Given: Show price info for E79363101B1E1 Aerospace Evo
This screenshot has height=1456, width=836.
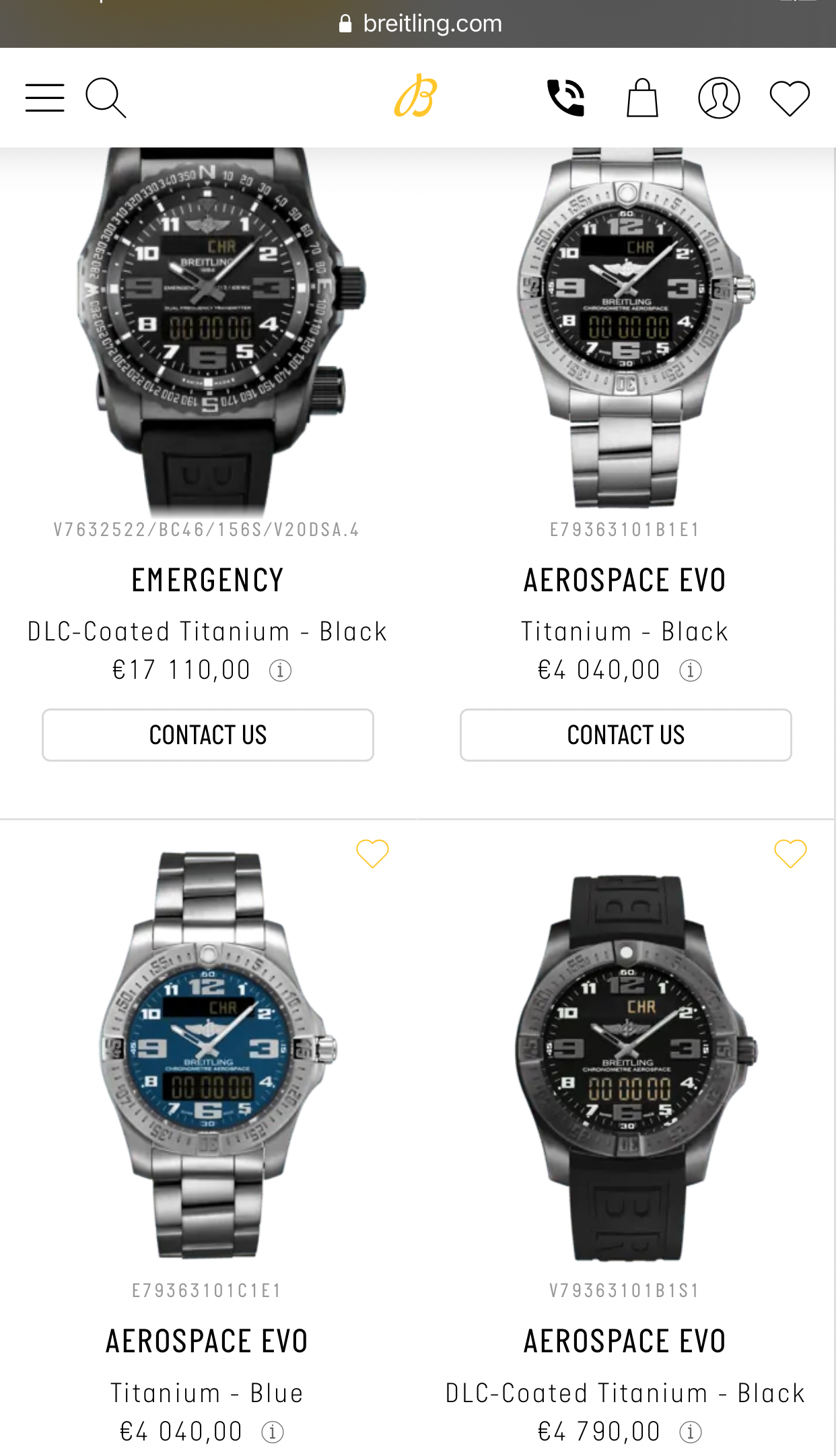Looking at the screenshot, I should click(x=691, y=670).
